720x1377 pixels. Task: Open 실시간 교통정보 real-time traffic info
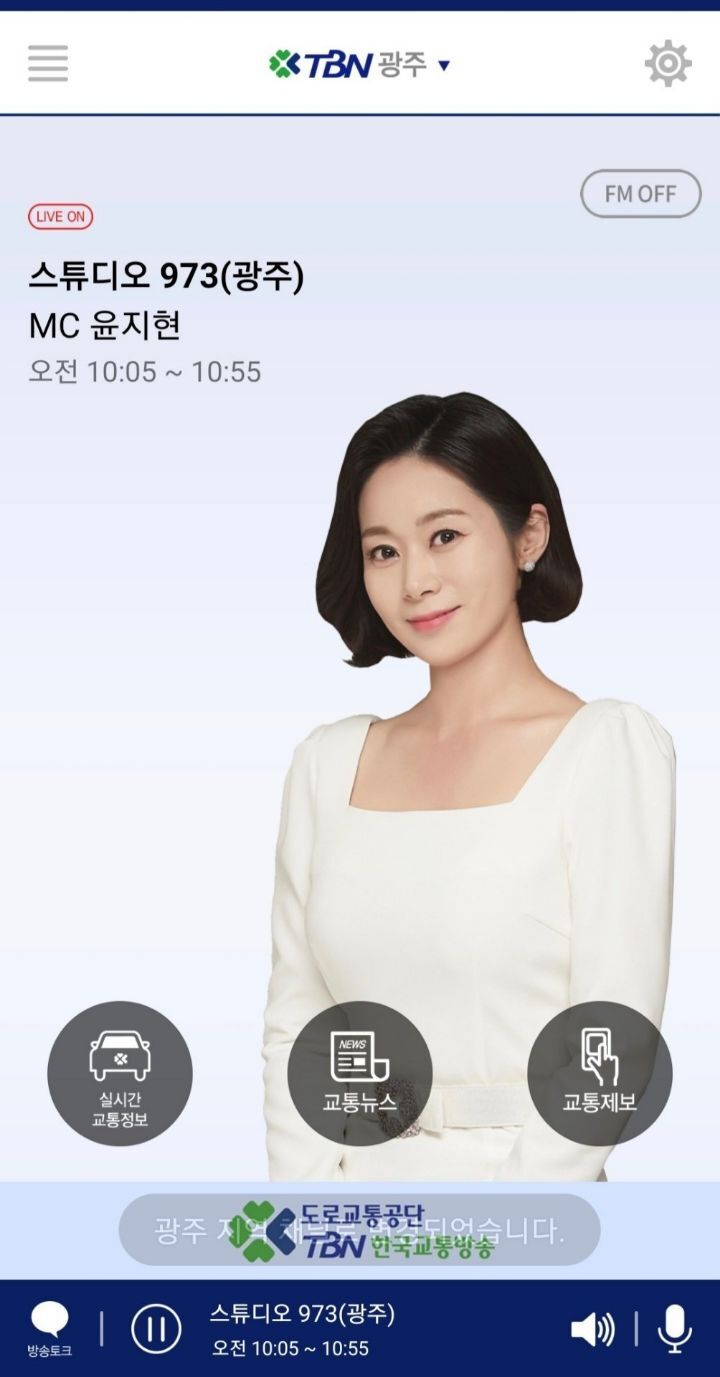120,1073
